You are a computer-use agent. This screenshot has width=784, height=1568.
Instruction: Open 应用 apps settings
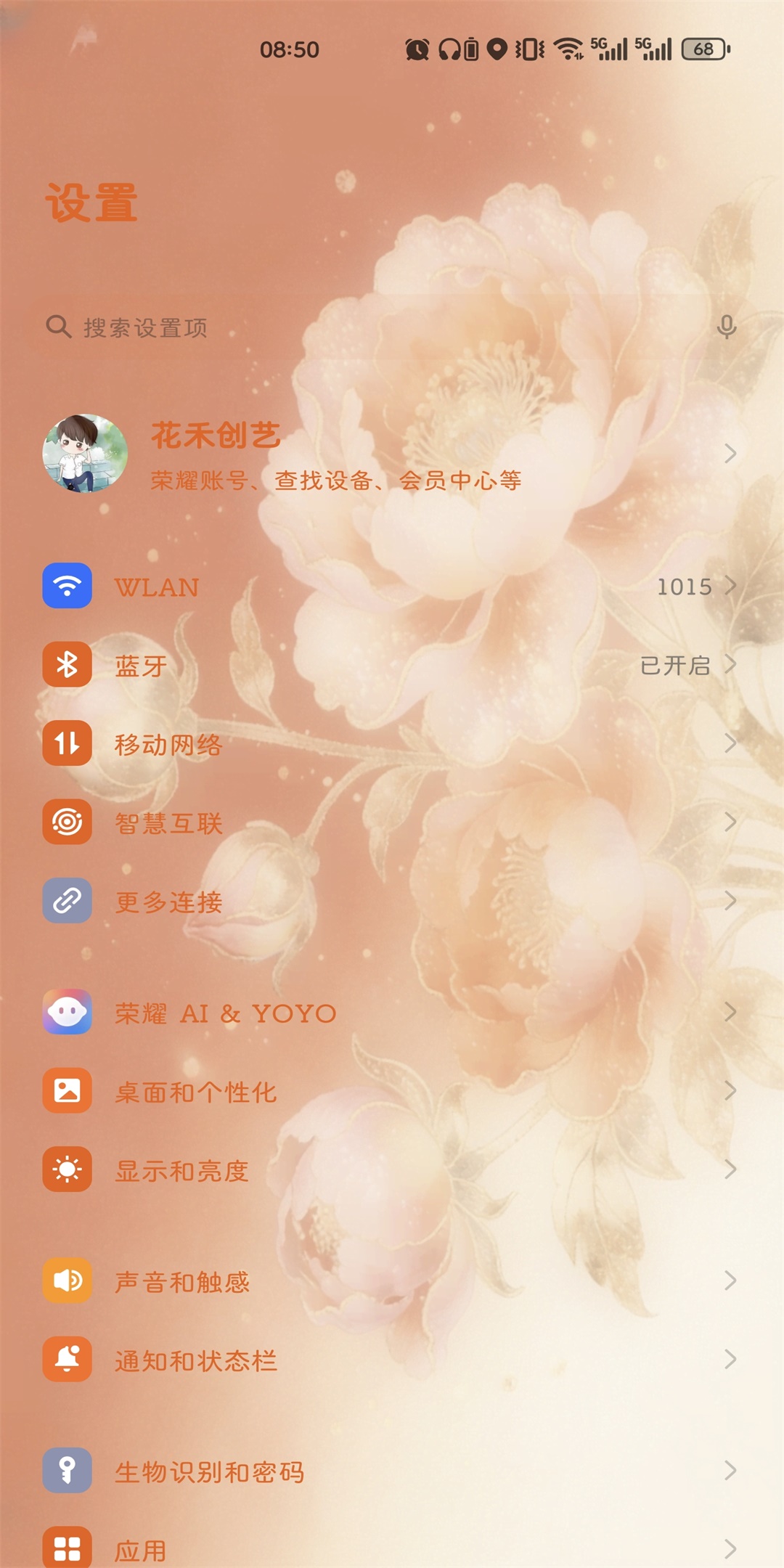(142, 1549)
